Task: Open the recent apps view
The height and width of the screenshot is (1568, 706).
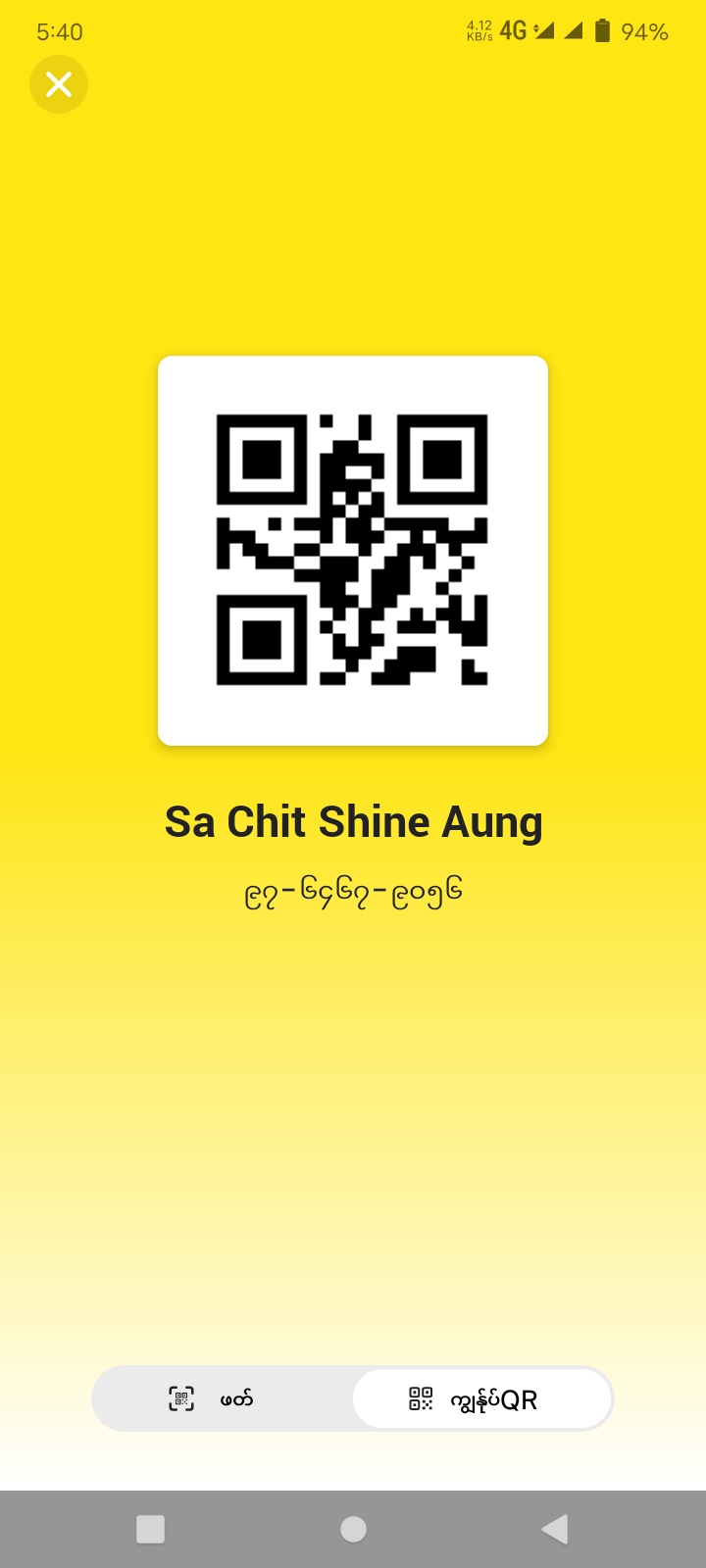Action: click(150, 1529)
